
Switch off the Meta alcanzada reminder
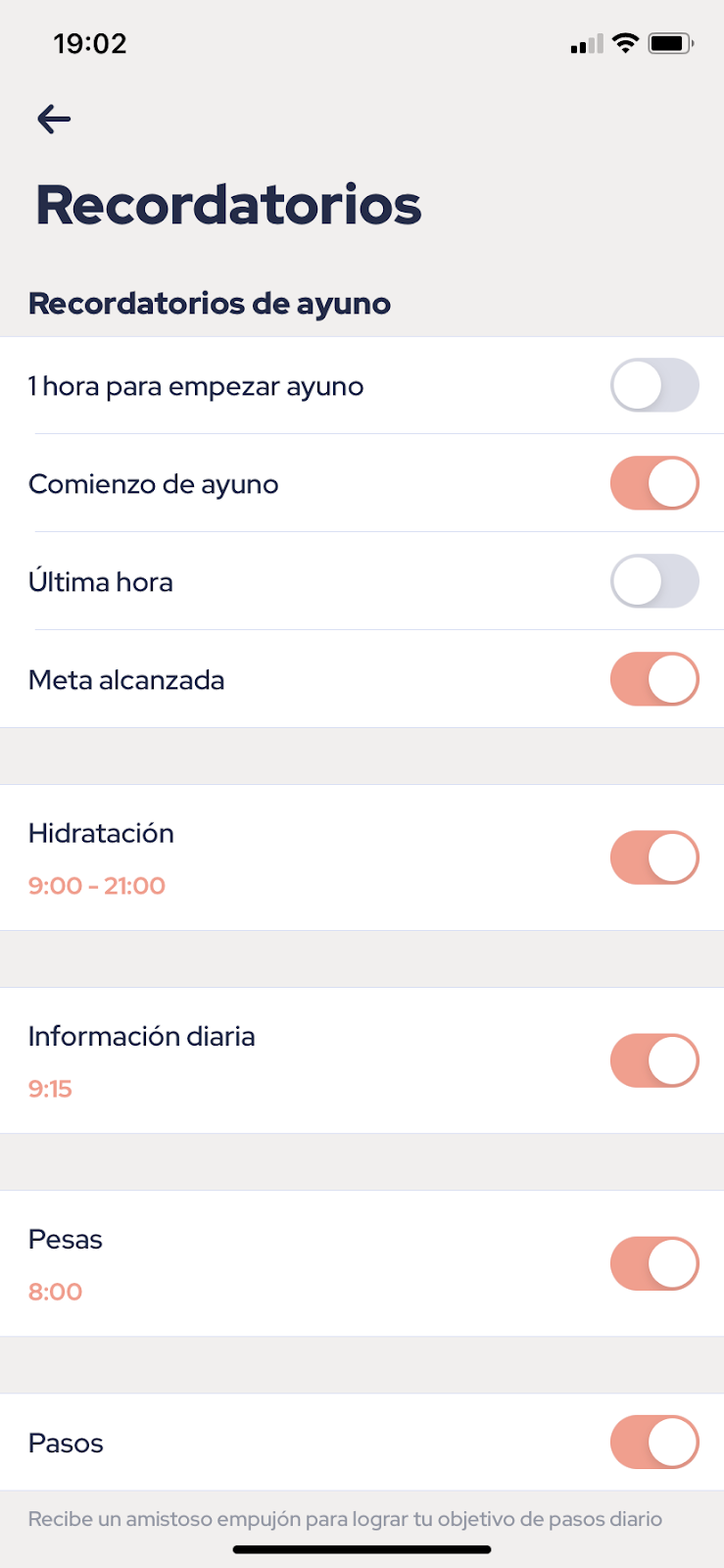(x=654, y=679)
